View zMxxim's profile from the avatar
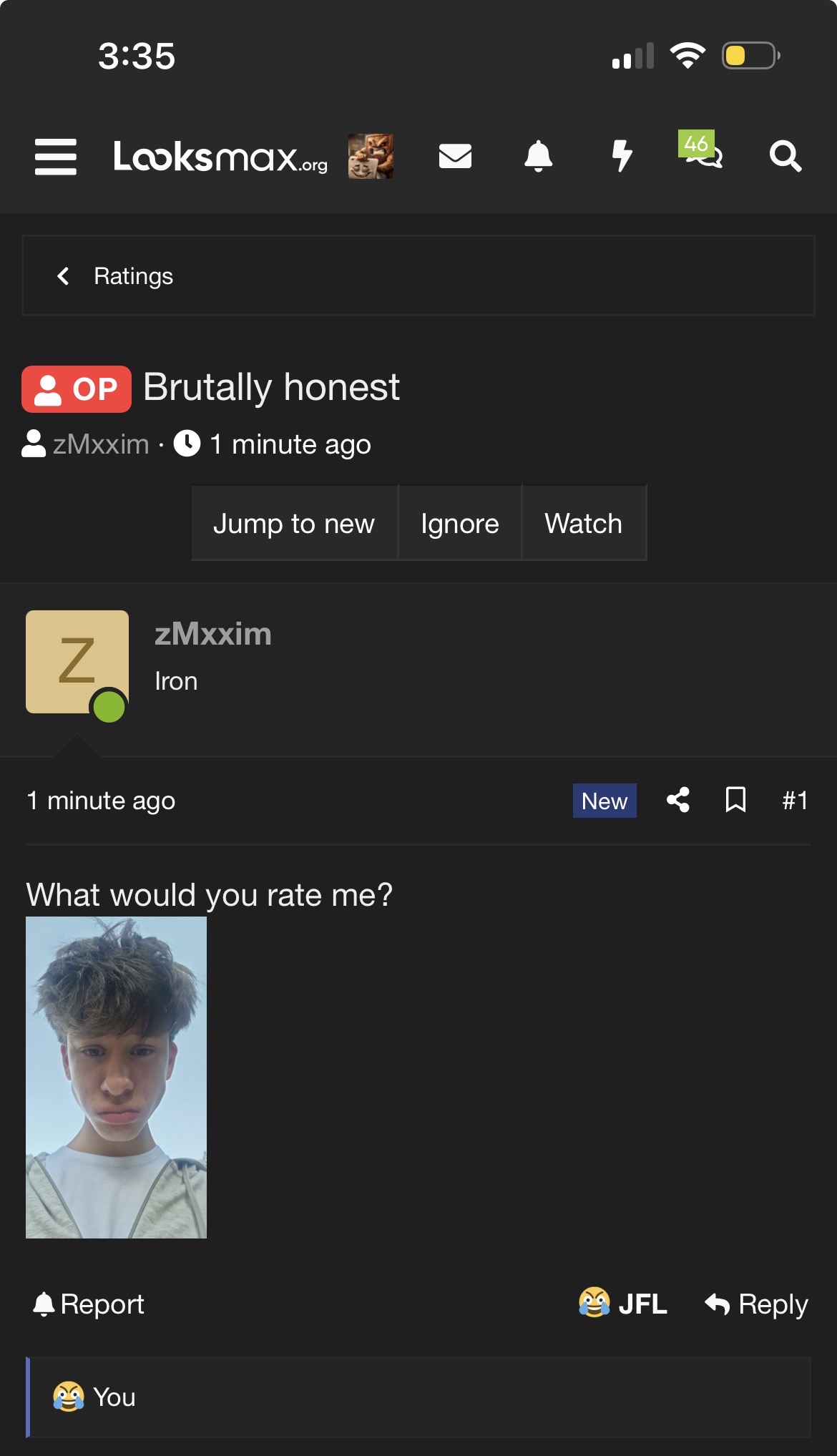Image resolution: width=837 pixels, height=1456 pixels. click(x=77, y=662)
